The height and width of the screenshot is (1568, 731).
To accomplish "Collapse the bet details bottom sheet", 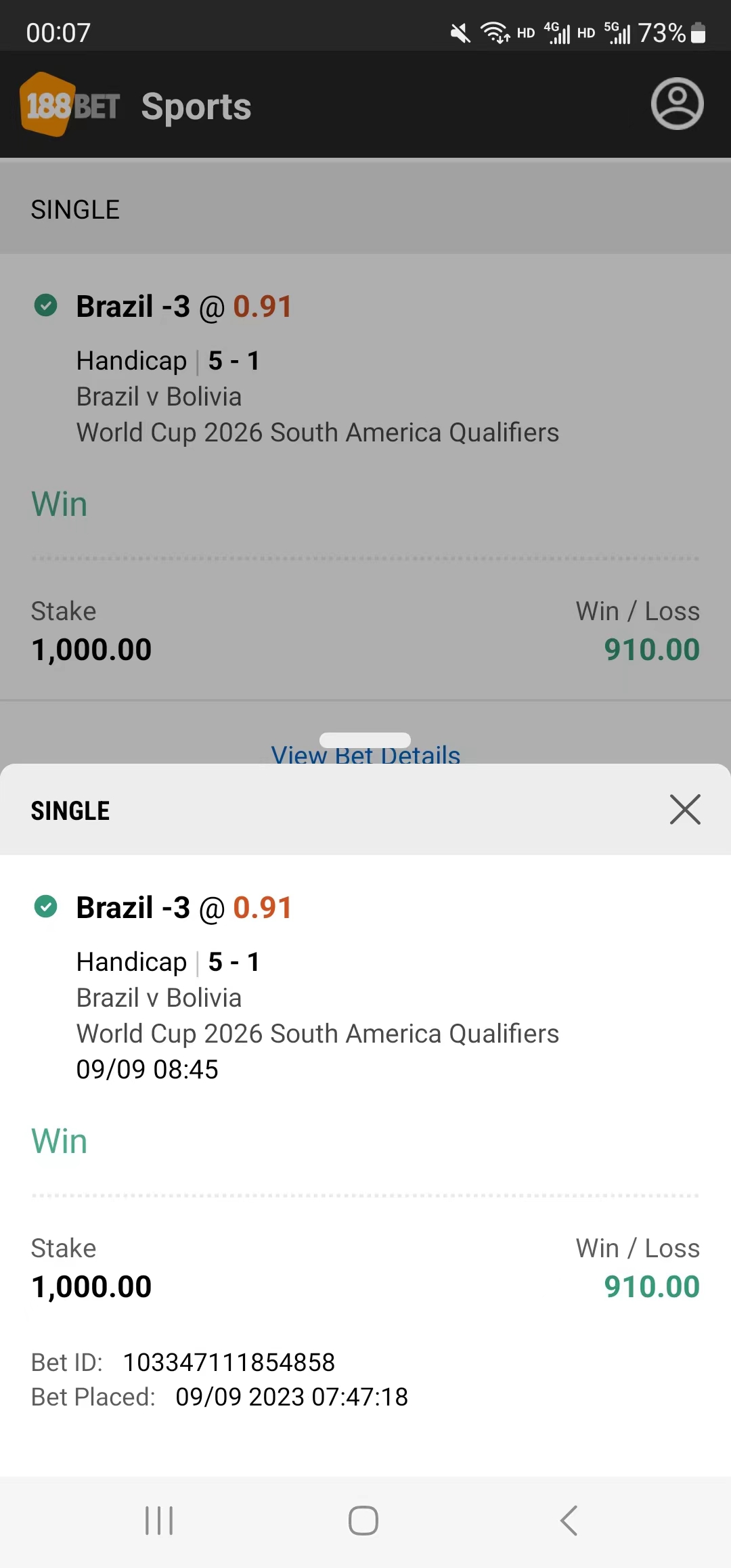I will coord(685,810).
